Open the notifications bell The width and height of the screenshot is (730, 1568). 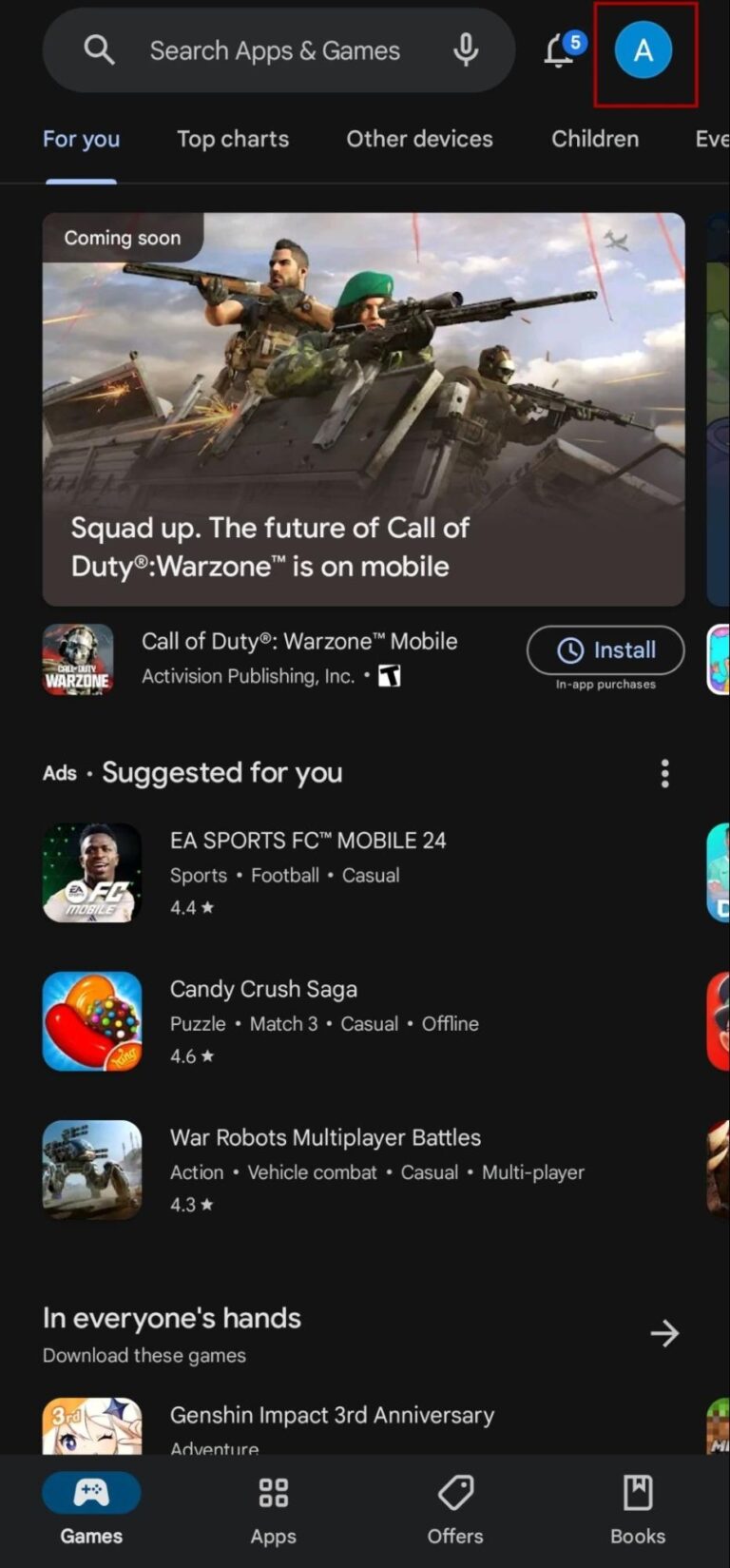[561, 50]
